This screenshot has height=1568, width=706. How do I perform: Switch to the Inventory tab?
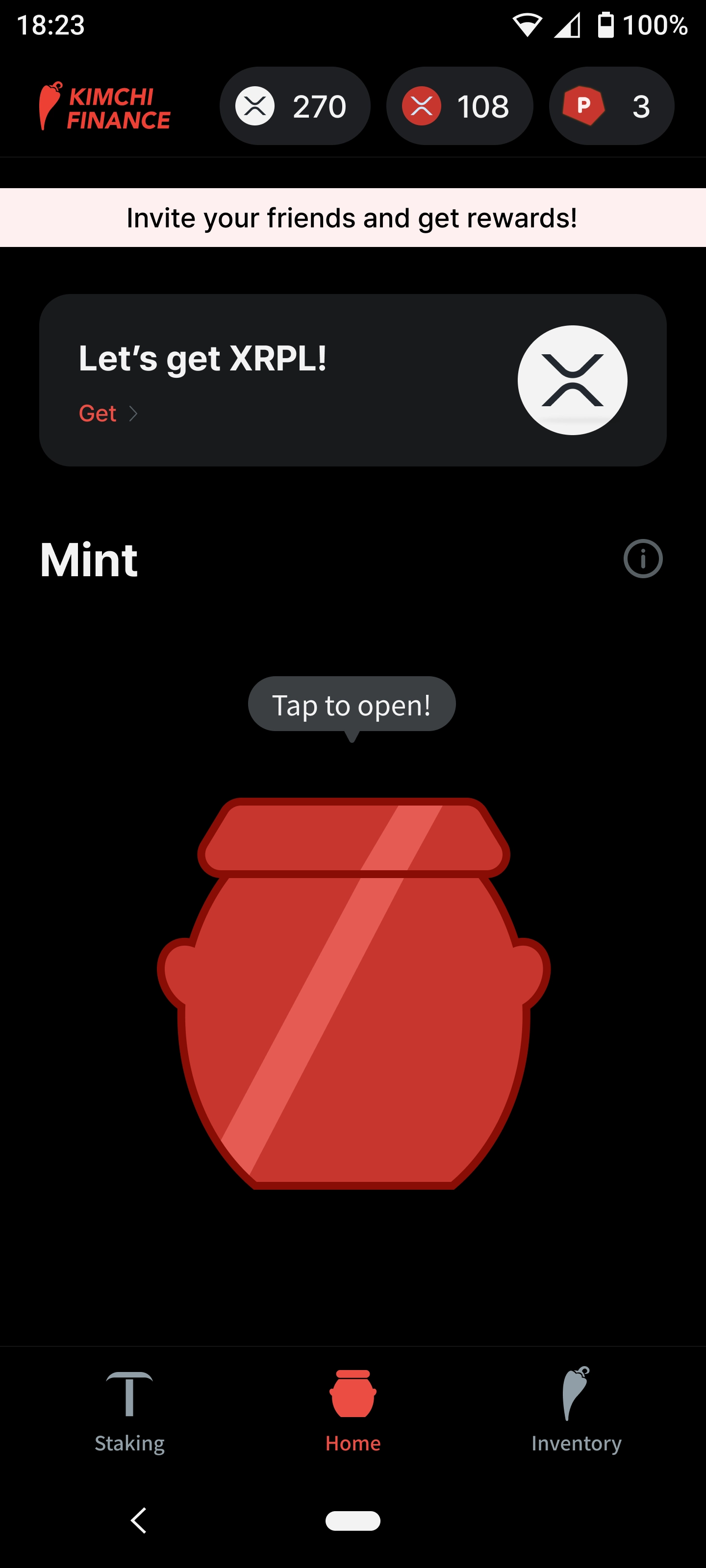coord(576,1411)
